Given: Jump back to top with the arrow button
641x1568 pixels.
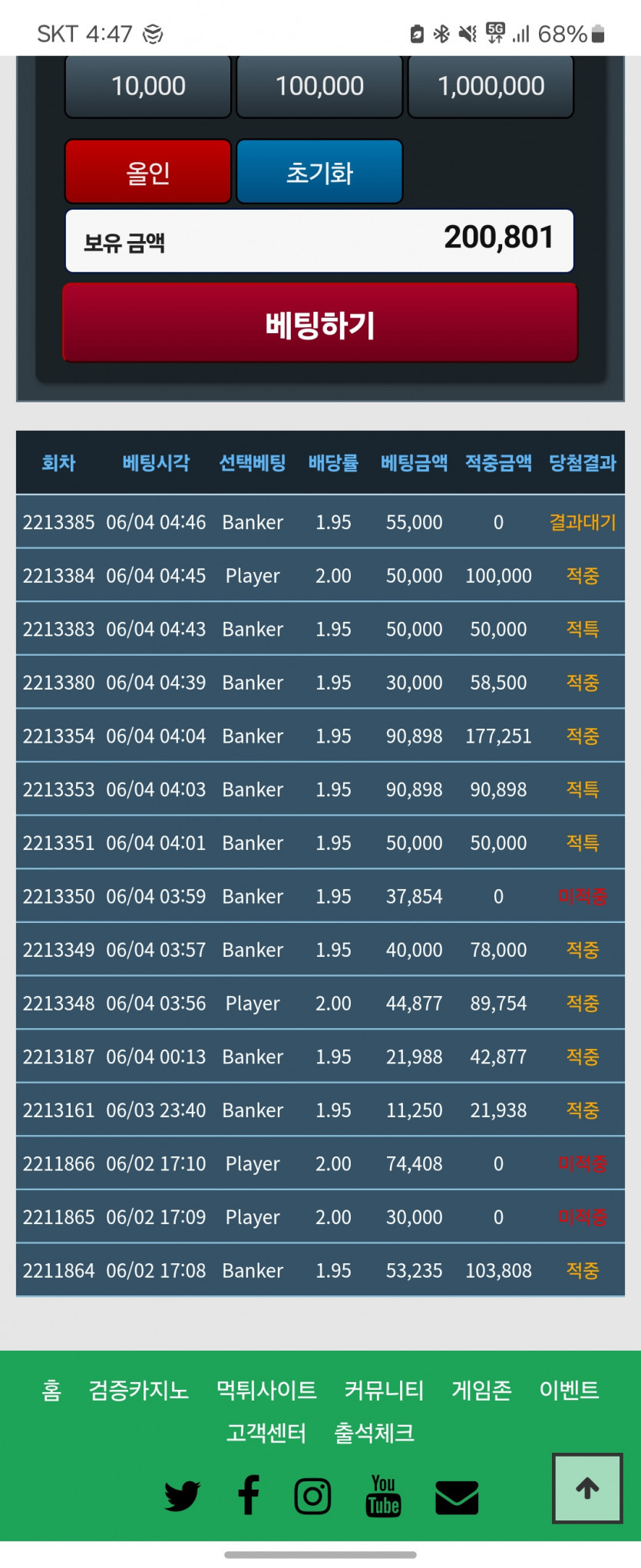Looking at the screenshot, I should (587, 1488).
